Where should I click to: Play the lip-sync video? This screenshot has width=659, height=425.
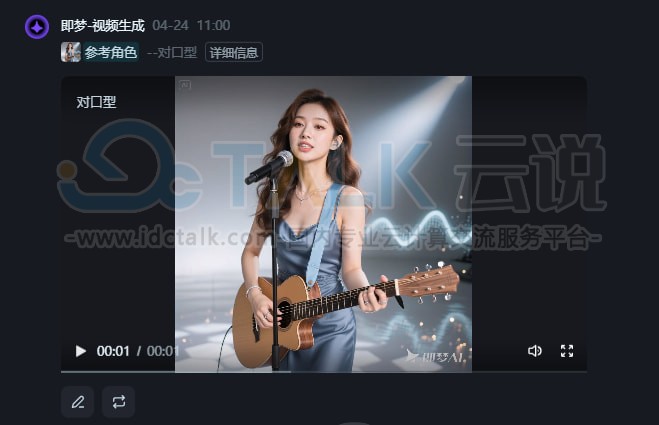81,351
